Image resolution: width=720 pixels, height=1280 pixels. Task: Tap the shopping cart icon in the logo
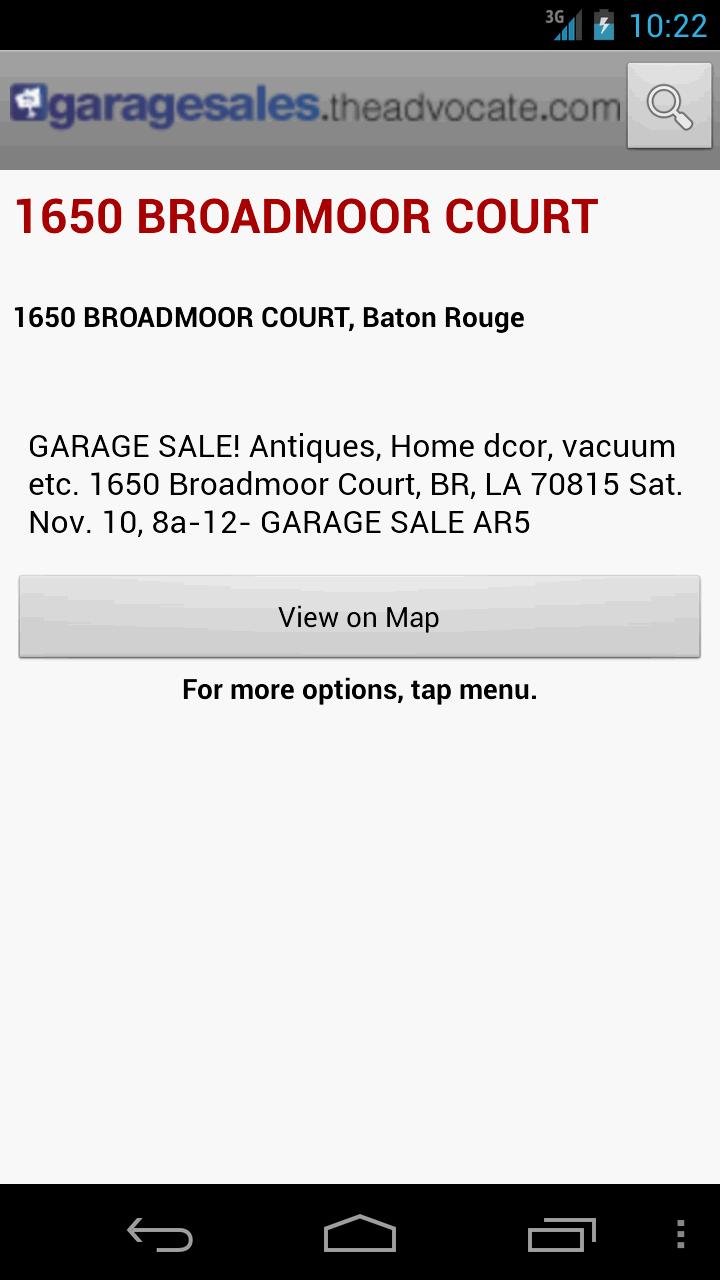(x=30, y=100)
